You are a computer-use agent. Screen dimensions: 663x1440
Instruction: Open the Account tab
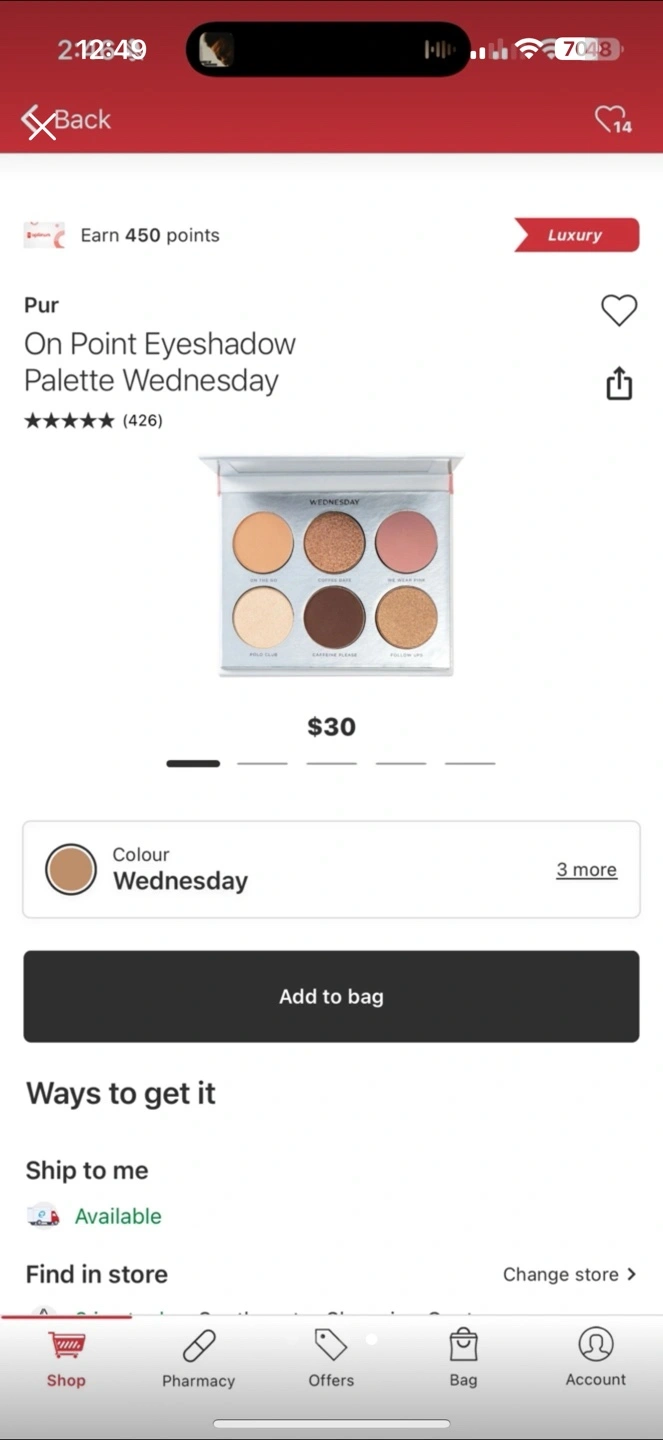595,1359
